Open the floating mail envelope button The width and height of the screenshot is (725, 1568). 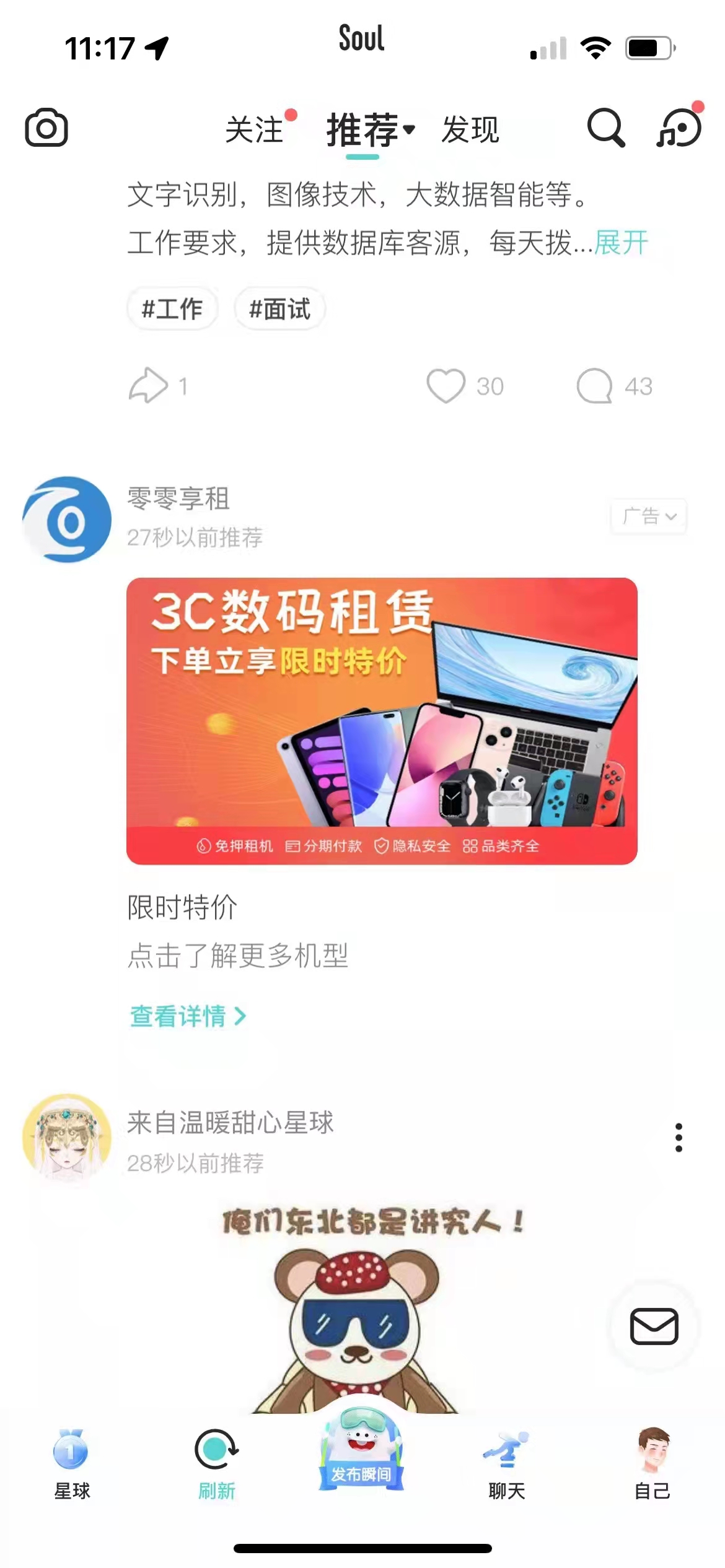654,1326
